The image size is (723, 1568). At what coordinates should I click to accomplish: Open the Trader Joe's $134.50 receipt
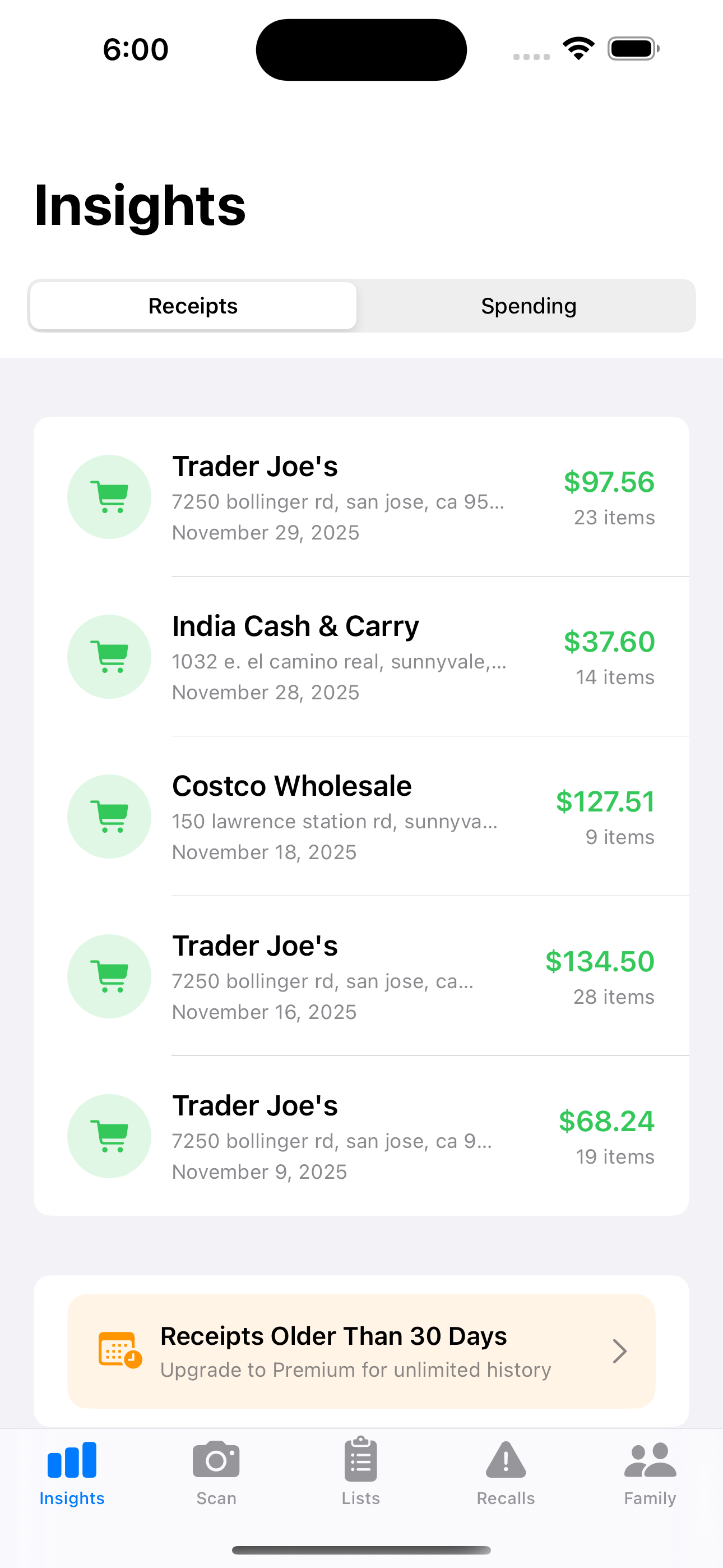tap(361, 976)
